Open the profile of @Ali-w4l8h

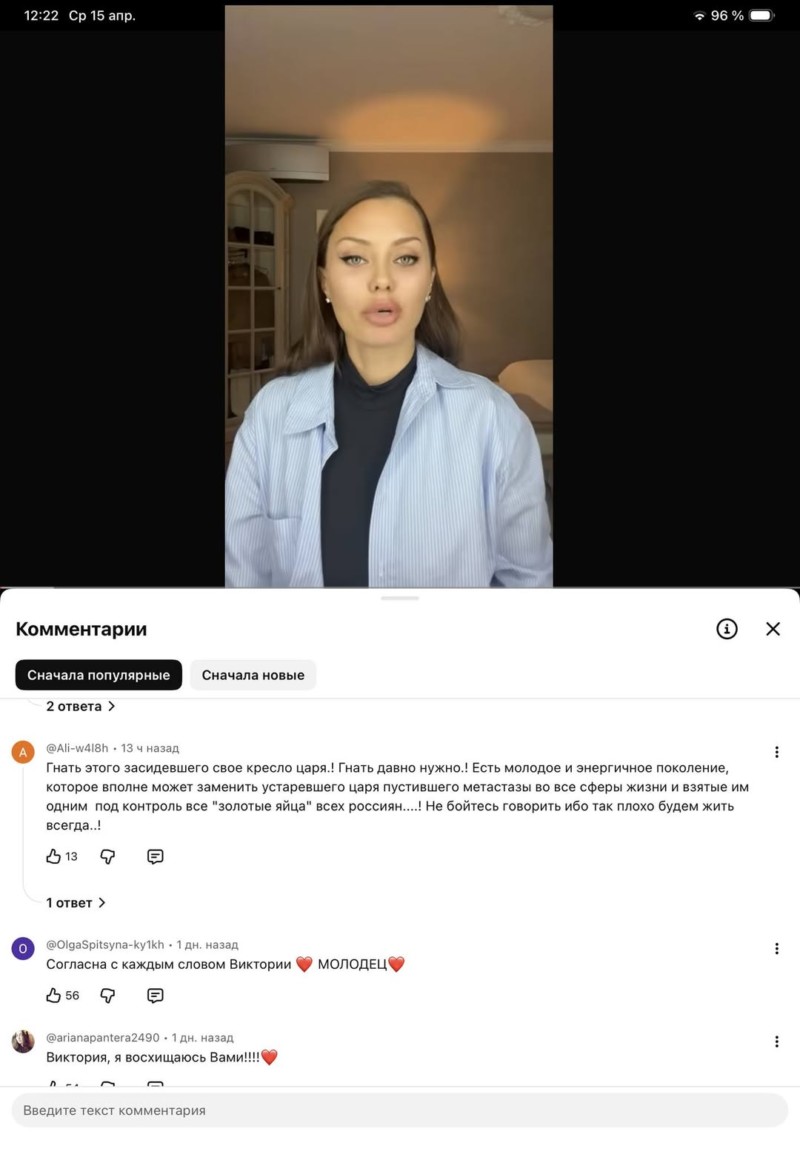point(23,752)
